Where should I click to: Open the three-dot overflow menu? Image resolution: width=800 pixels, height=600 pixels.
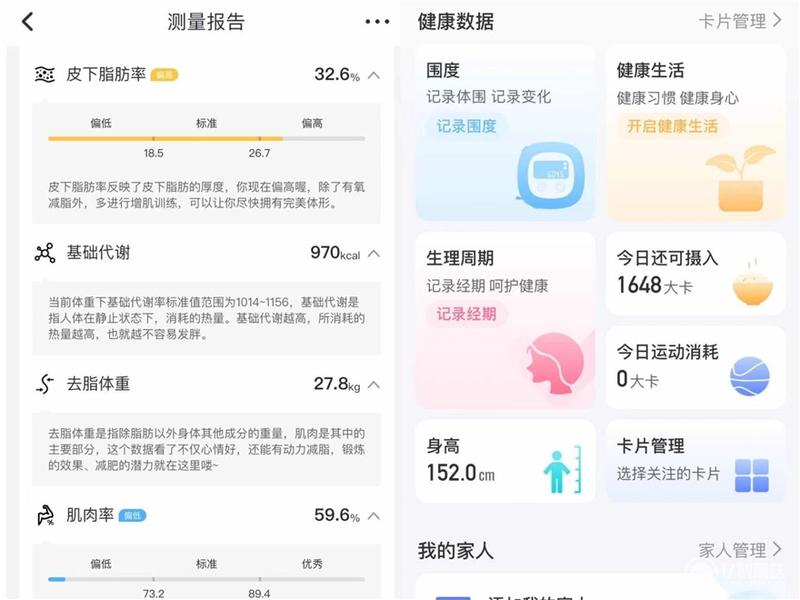[x=377, y=21]
